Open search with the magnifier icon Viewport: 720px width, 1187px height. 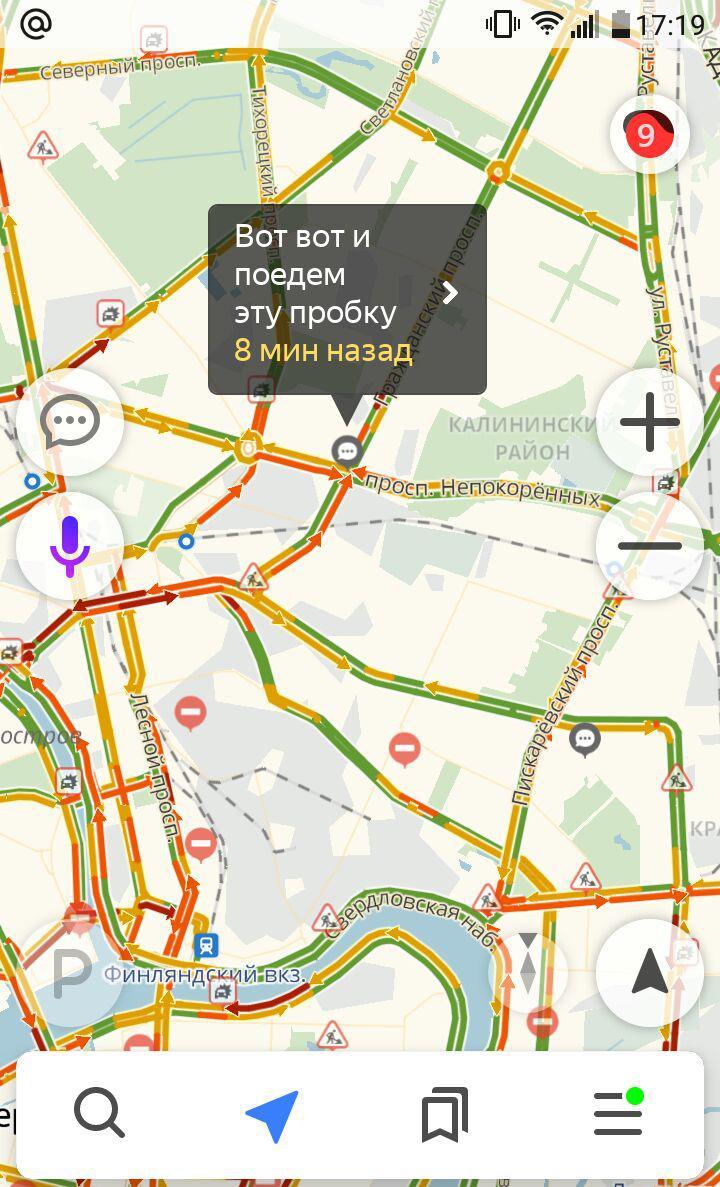[x=98, y=1114]
